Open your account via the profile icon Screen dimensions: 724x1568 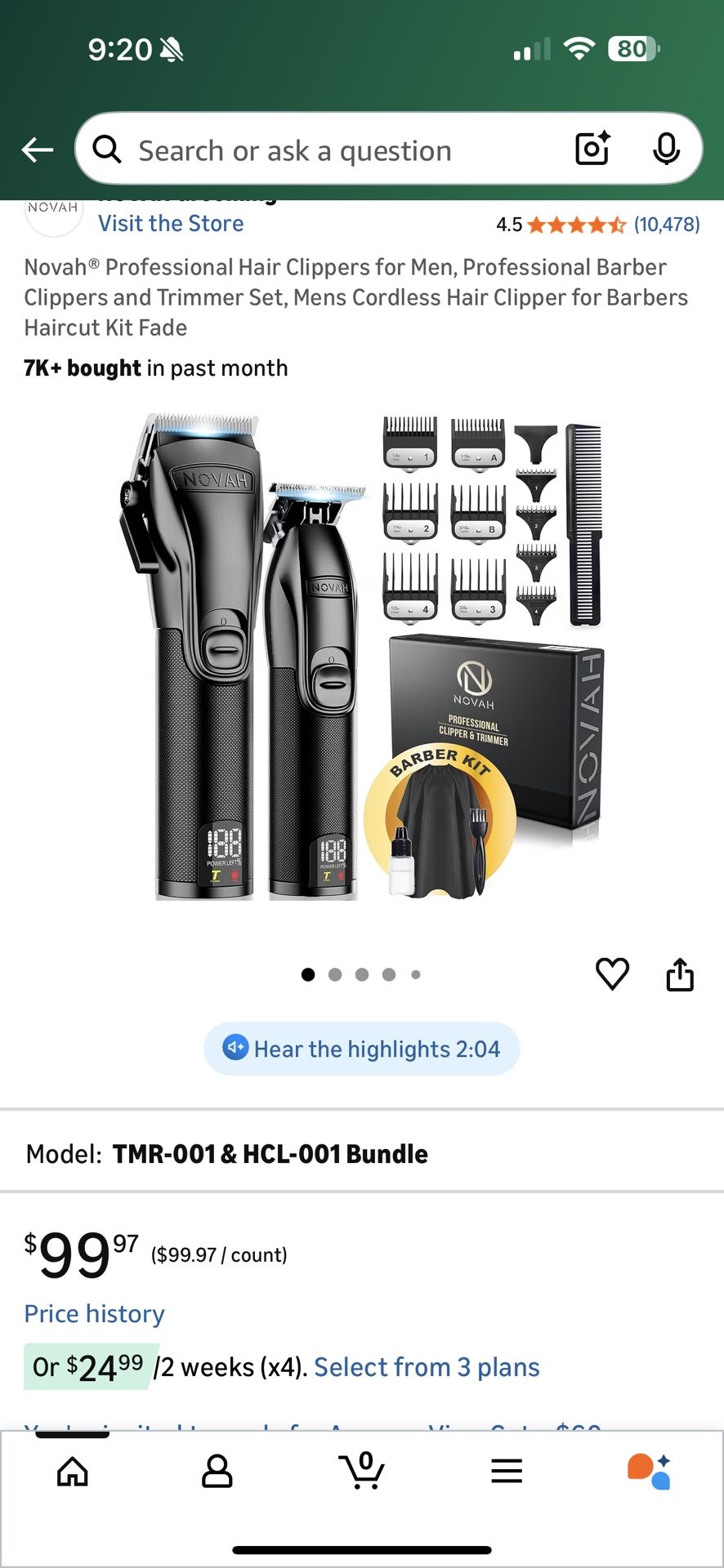coord(217,1471)
